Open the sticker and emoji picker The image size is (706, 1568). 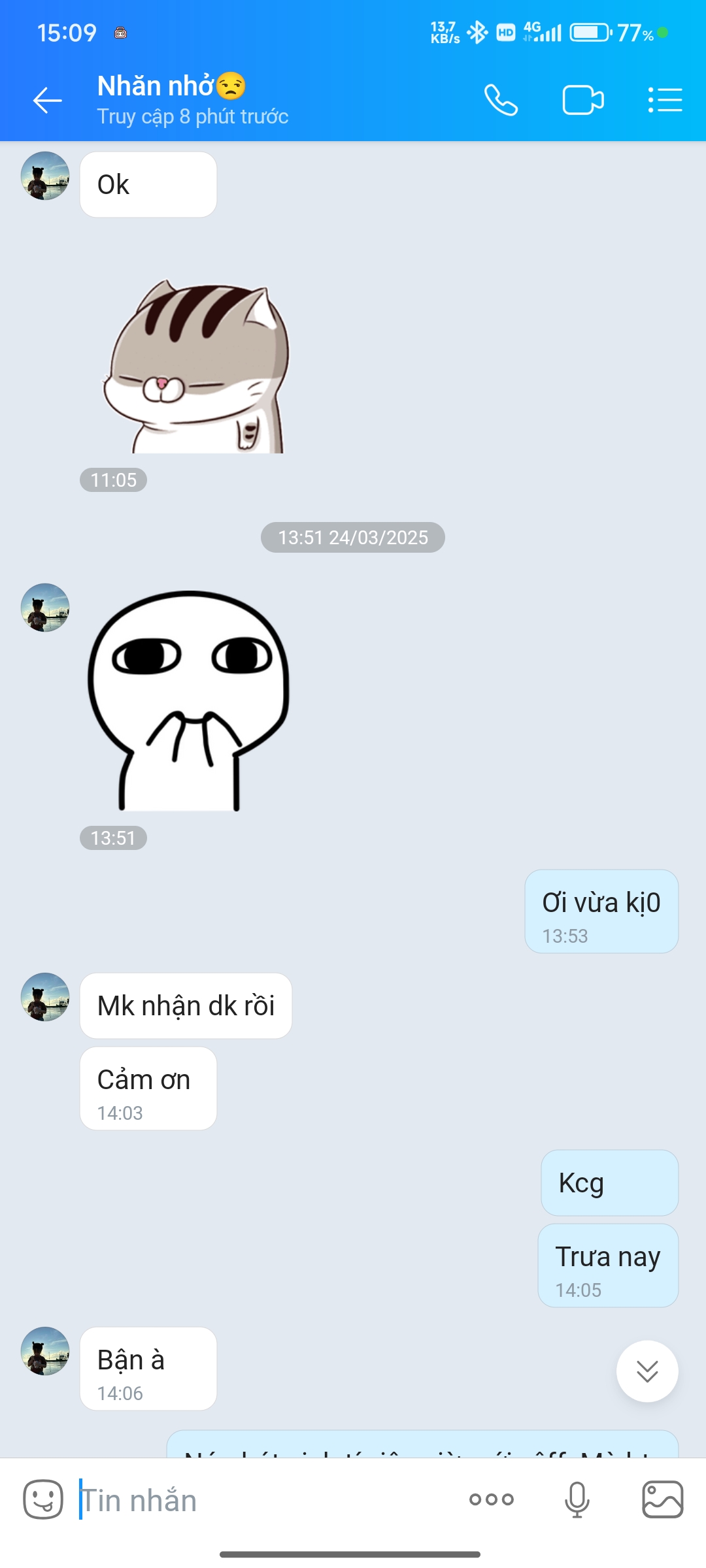(43, 1499)
